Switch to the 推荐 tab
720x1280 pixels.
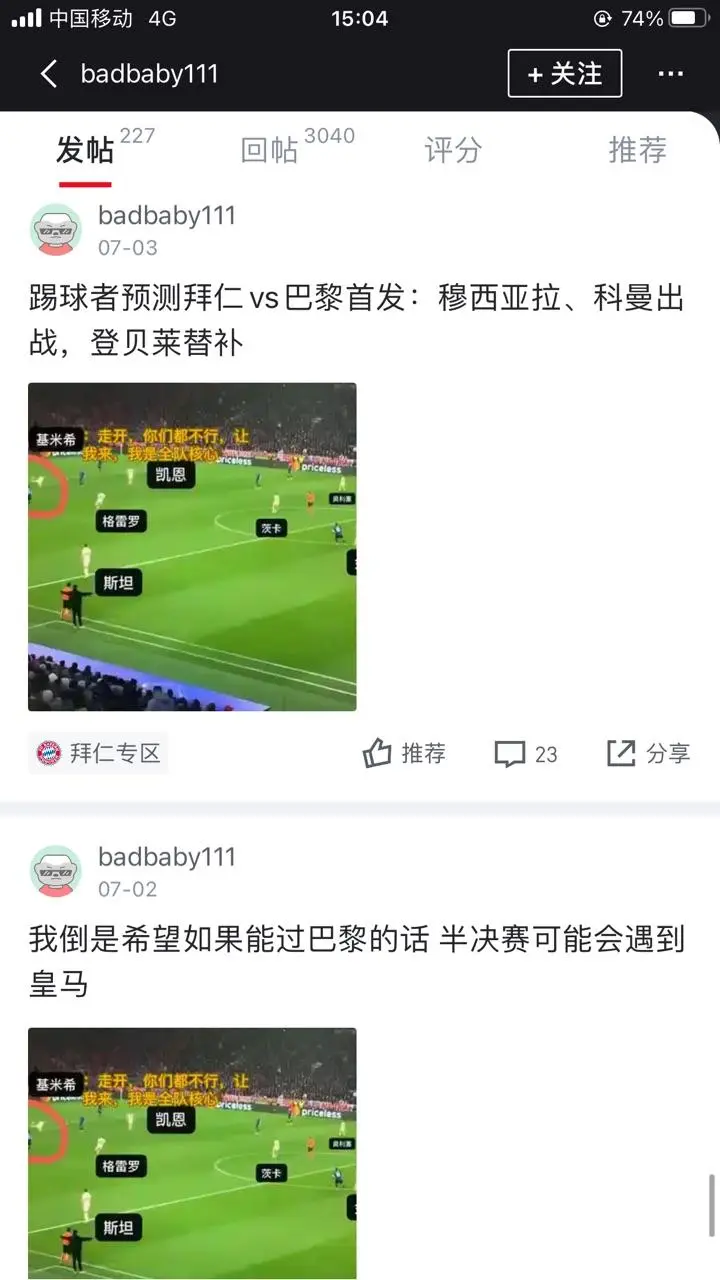point(637,151)
